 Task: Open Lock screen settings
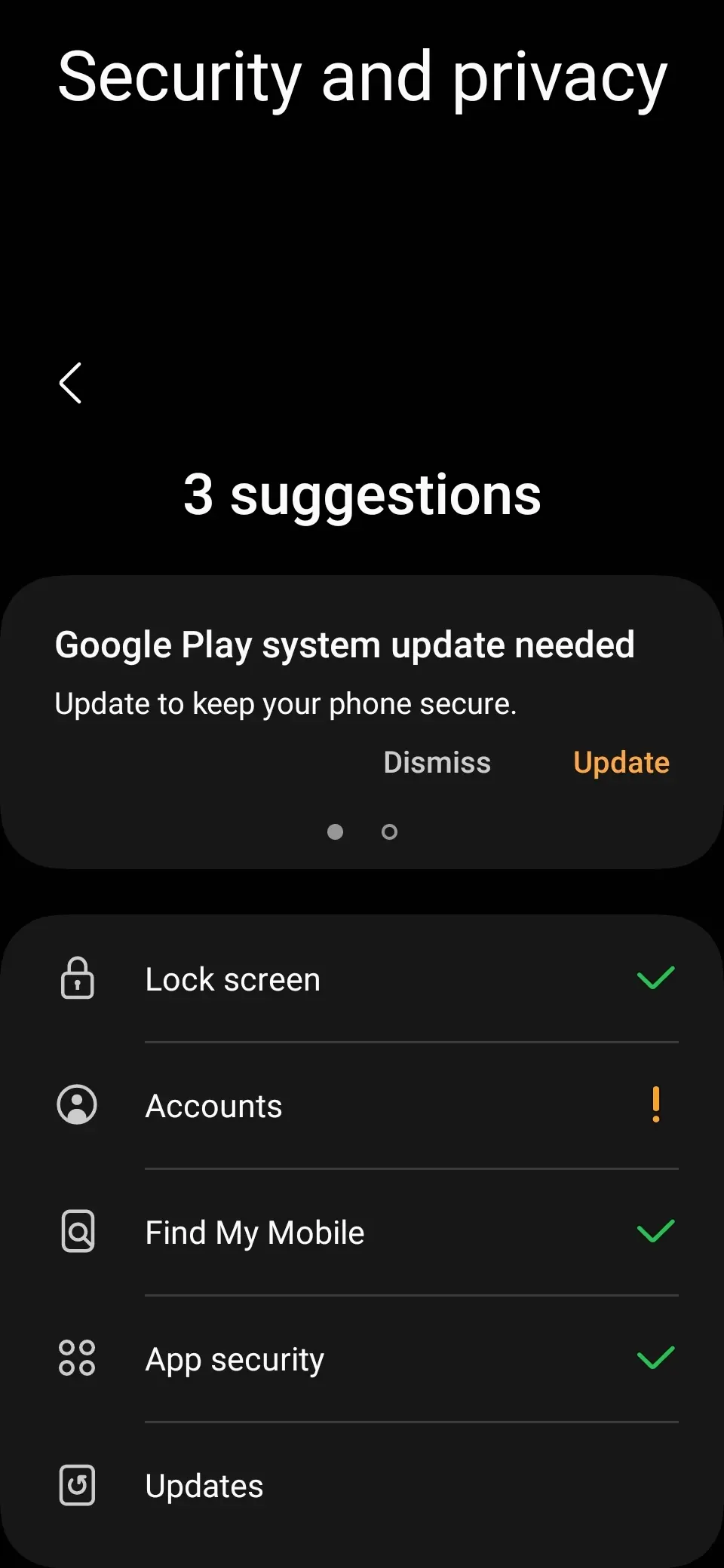point(362,979)
